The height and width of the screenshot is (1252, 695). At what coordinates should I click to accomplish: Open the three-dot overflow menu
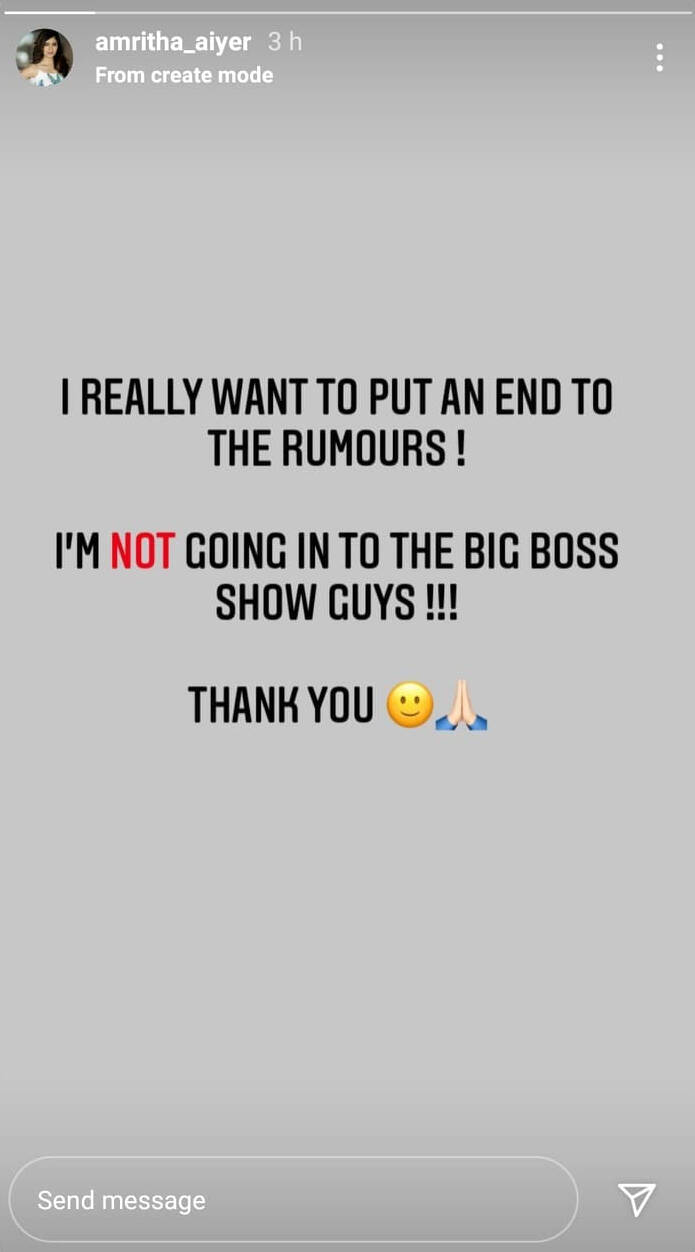[x=659, y=57]
